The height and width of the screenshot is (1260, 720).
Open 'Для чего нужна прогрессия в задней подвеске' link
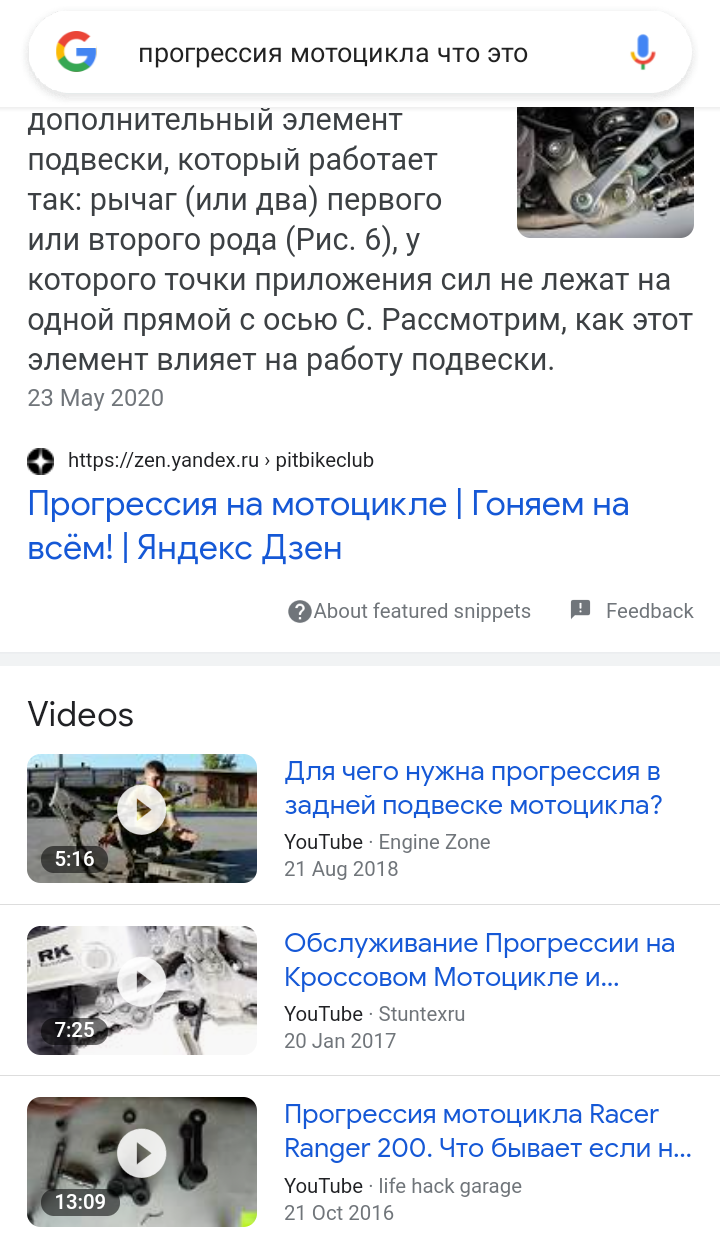[473, 788]
